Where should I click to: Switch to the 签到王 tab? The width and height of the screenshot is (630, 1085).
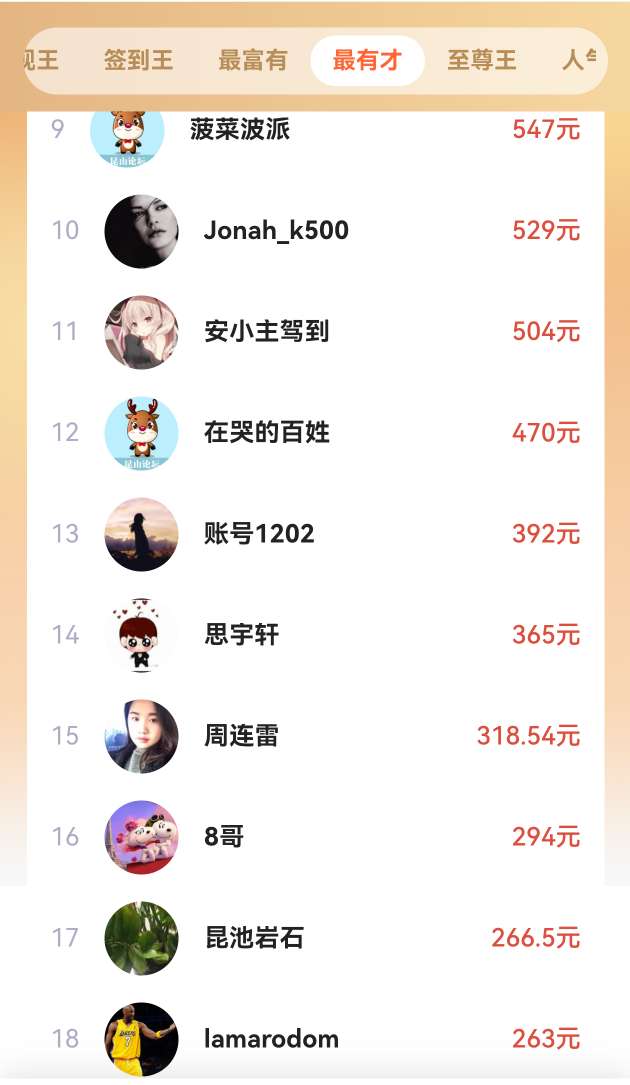point(138,60)
